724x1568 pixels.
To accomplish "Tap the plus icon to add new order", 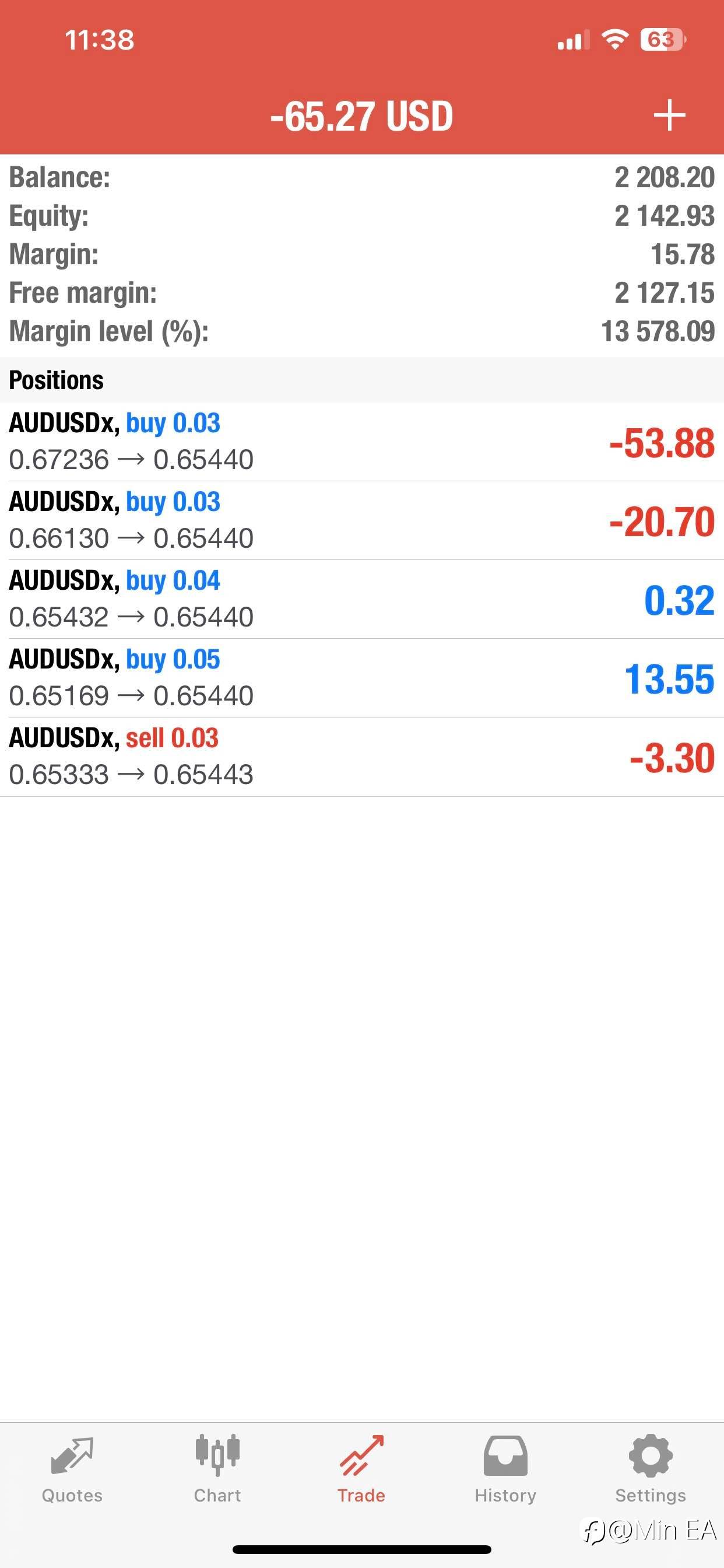I will point(669,115).
